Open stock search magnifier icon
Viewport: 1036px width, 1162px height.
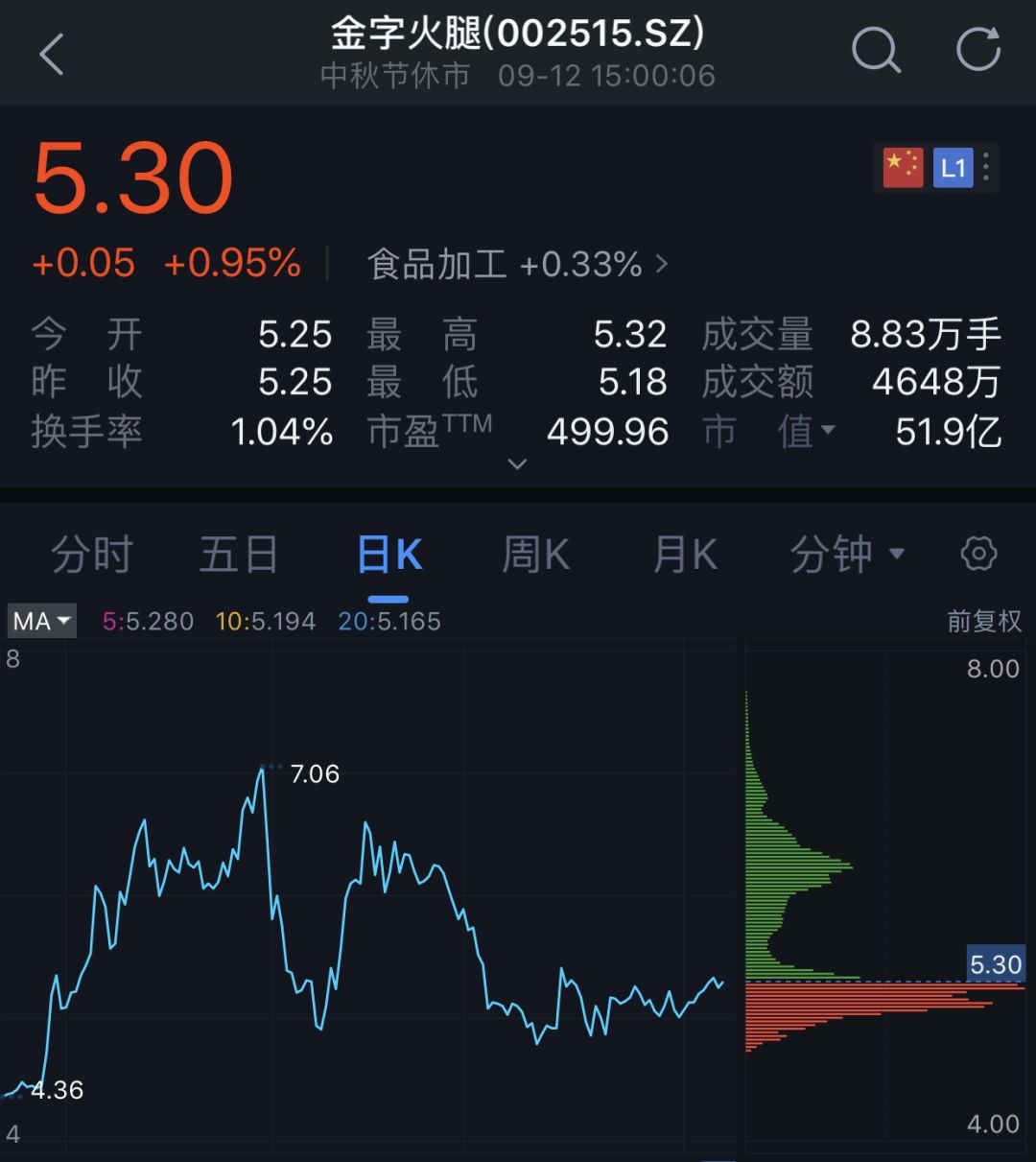[876, 50]
